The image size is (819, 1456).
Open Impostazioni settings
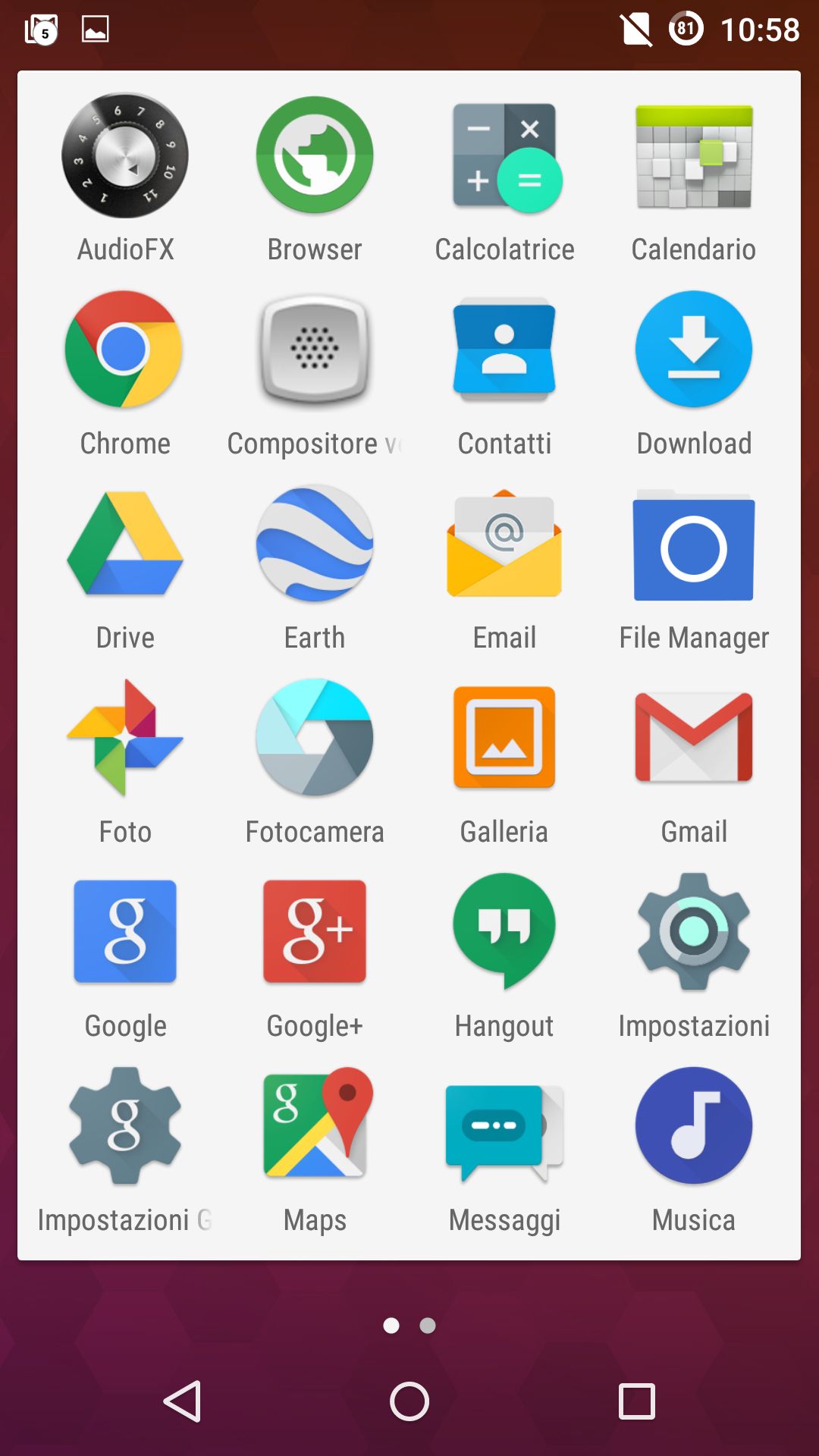point(694,933)
